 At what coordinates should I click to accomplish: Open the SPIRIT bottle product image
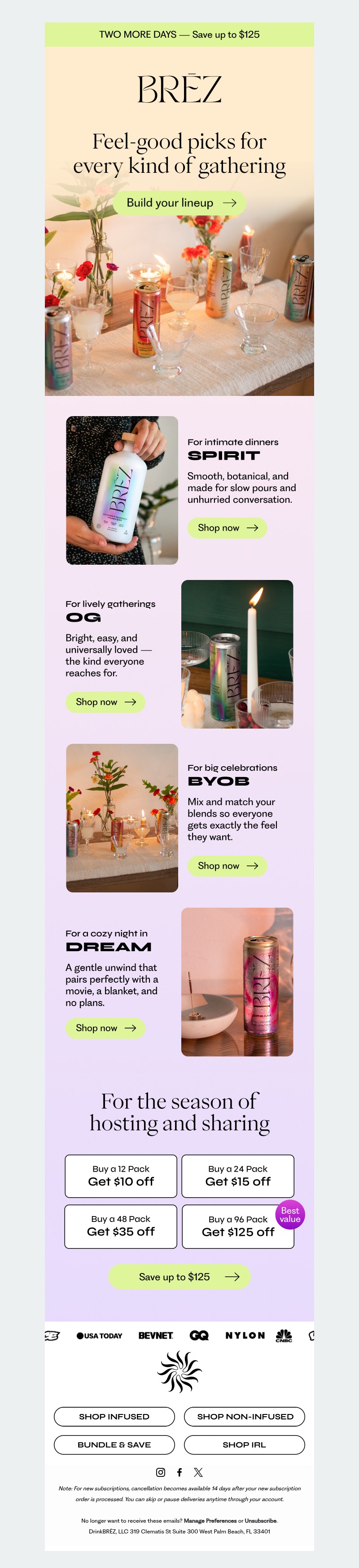[x=122, y=490]
